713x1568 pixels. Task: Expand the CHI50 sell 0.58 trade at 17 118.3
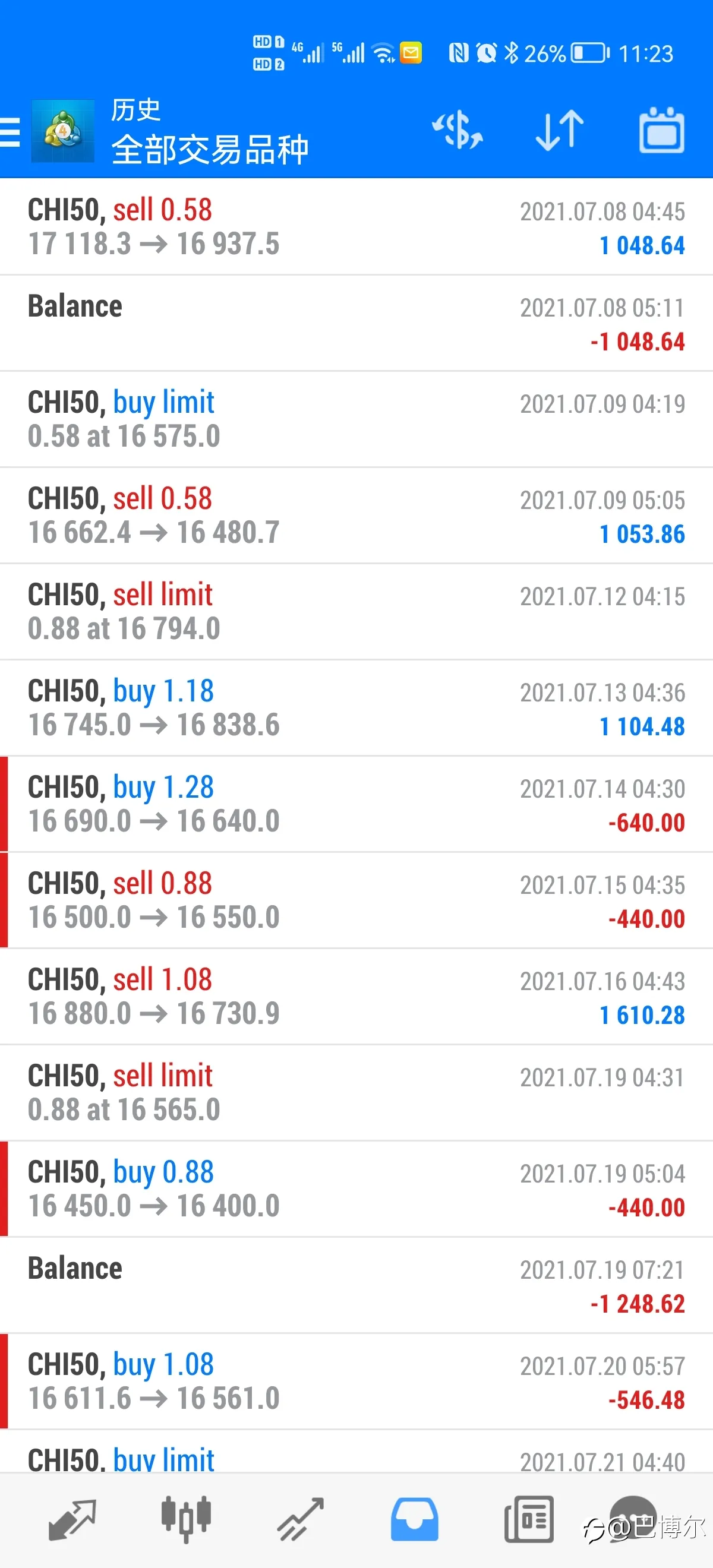tap(356, 226)
